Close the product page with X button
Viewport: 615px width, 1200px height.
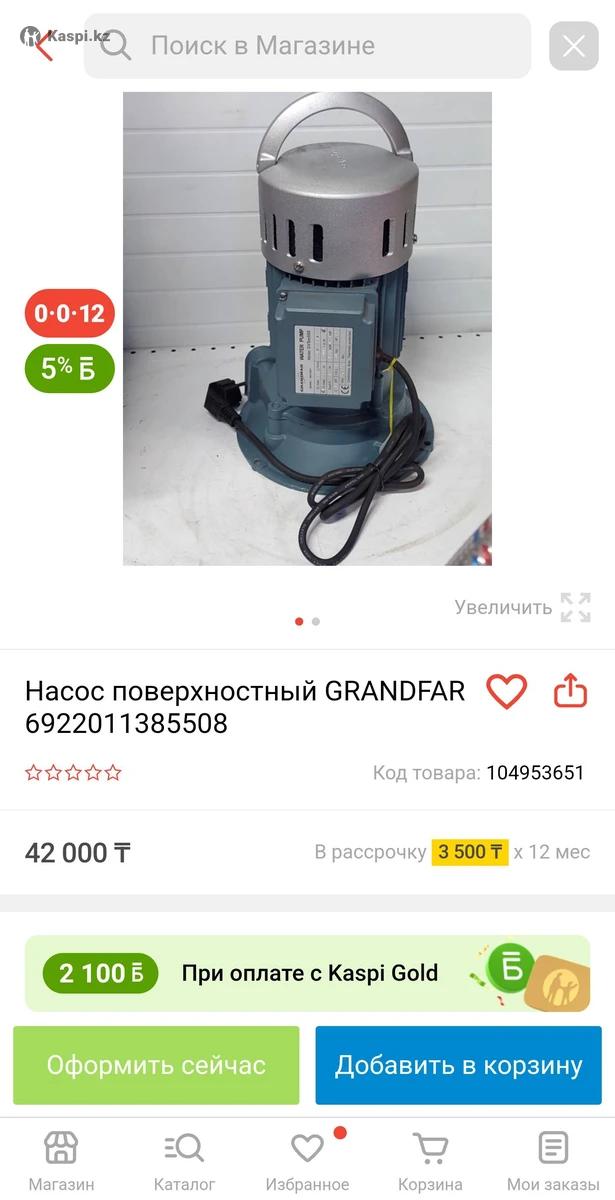pos(573,46)
